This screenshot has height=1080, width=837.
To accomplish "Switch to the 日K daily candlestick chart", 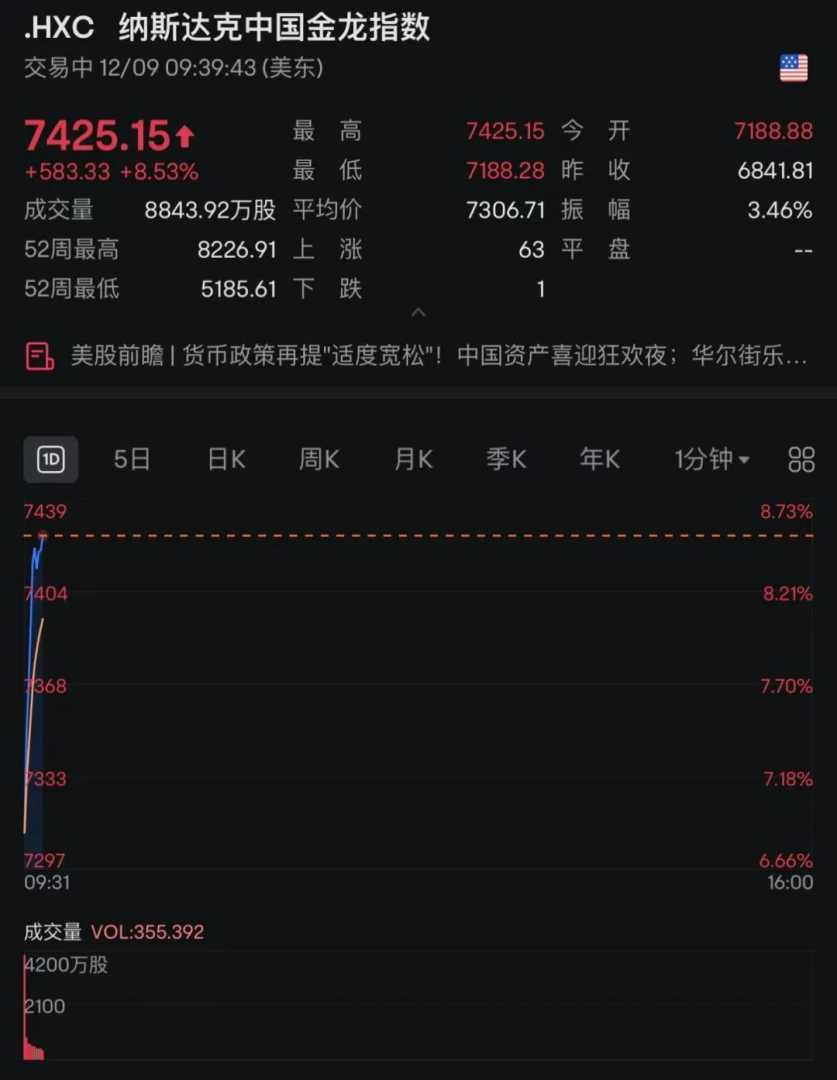I will [226, 460].
